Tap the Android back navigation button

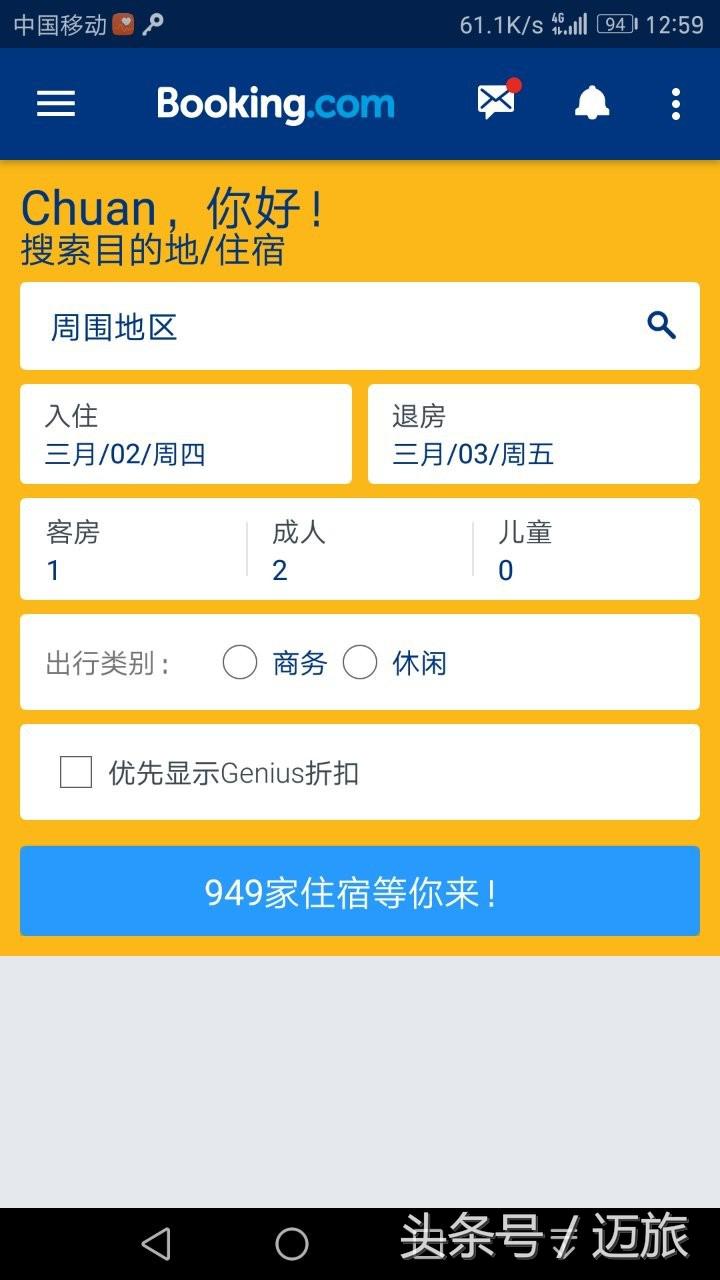(155, 1244)
